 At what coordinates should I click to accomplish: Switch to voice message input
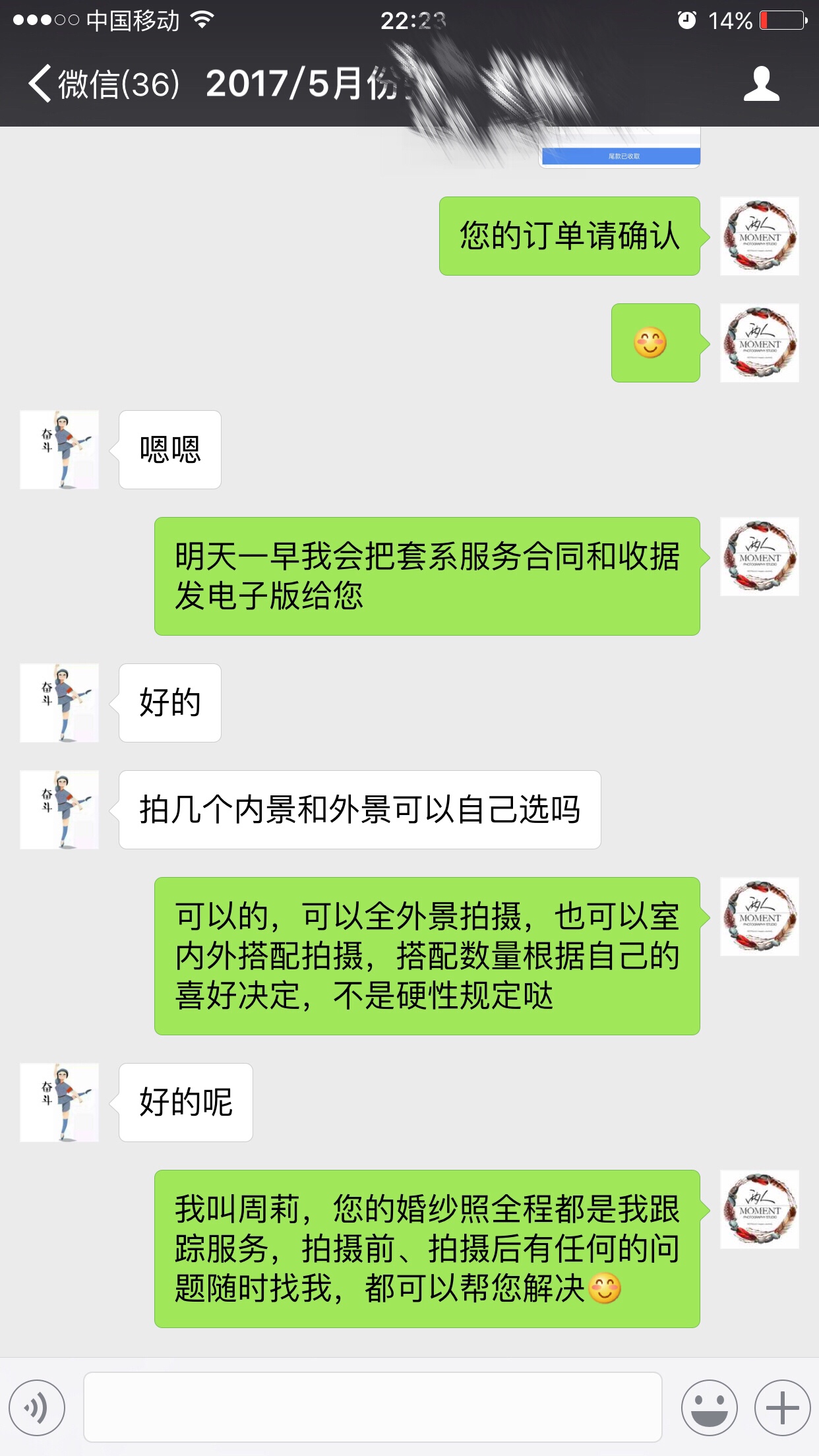tap(38, 1408)
